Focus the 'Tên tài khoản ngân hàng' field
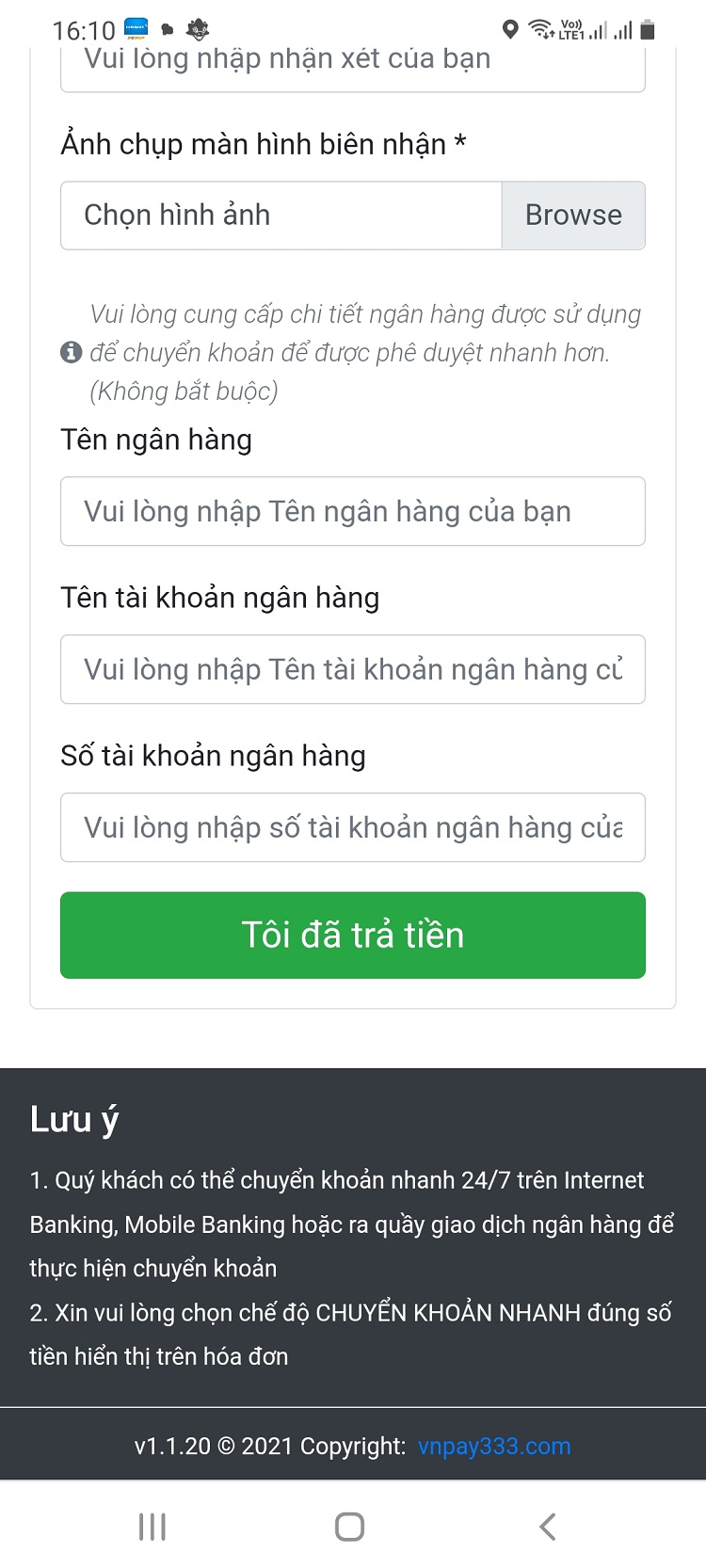 (x=352, y=669)
